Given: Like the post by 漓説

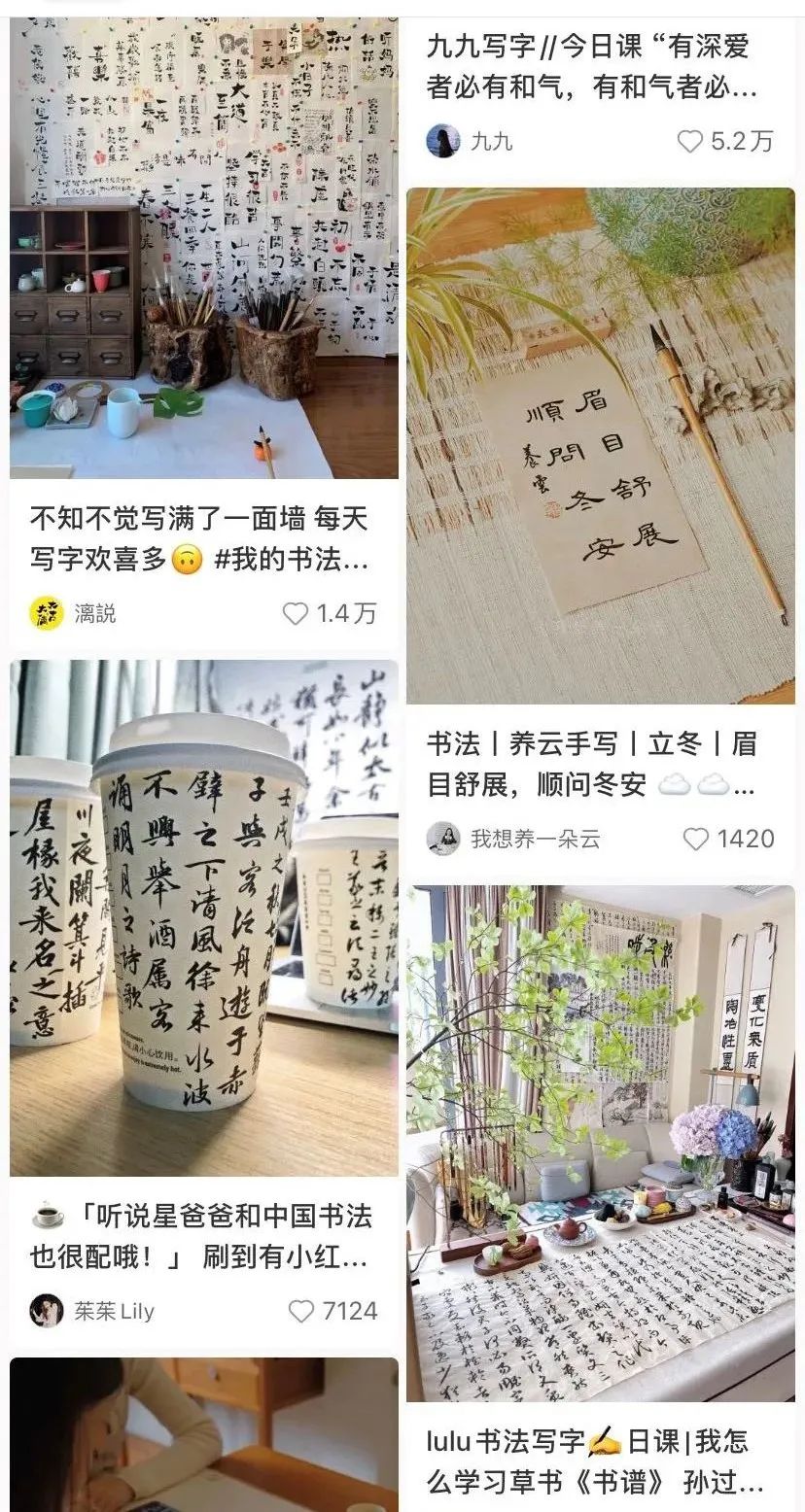Looking at the screenshot, I should click(x=295, y=613).
